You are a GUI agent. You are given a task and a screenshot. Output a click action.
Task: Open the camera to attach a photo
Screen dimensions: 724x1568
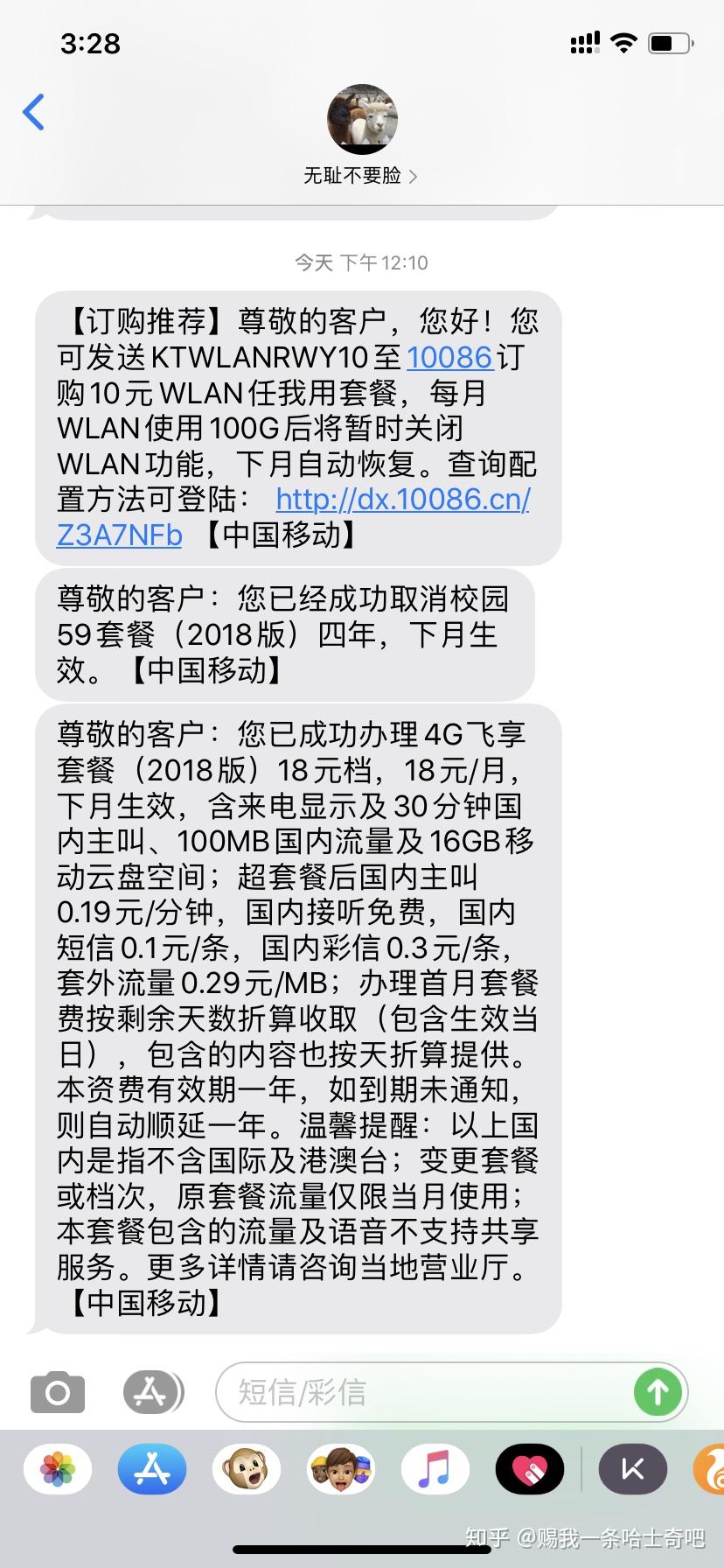[58, 1392]
